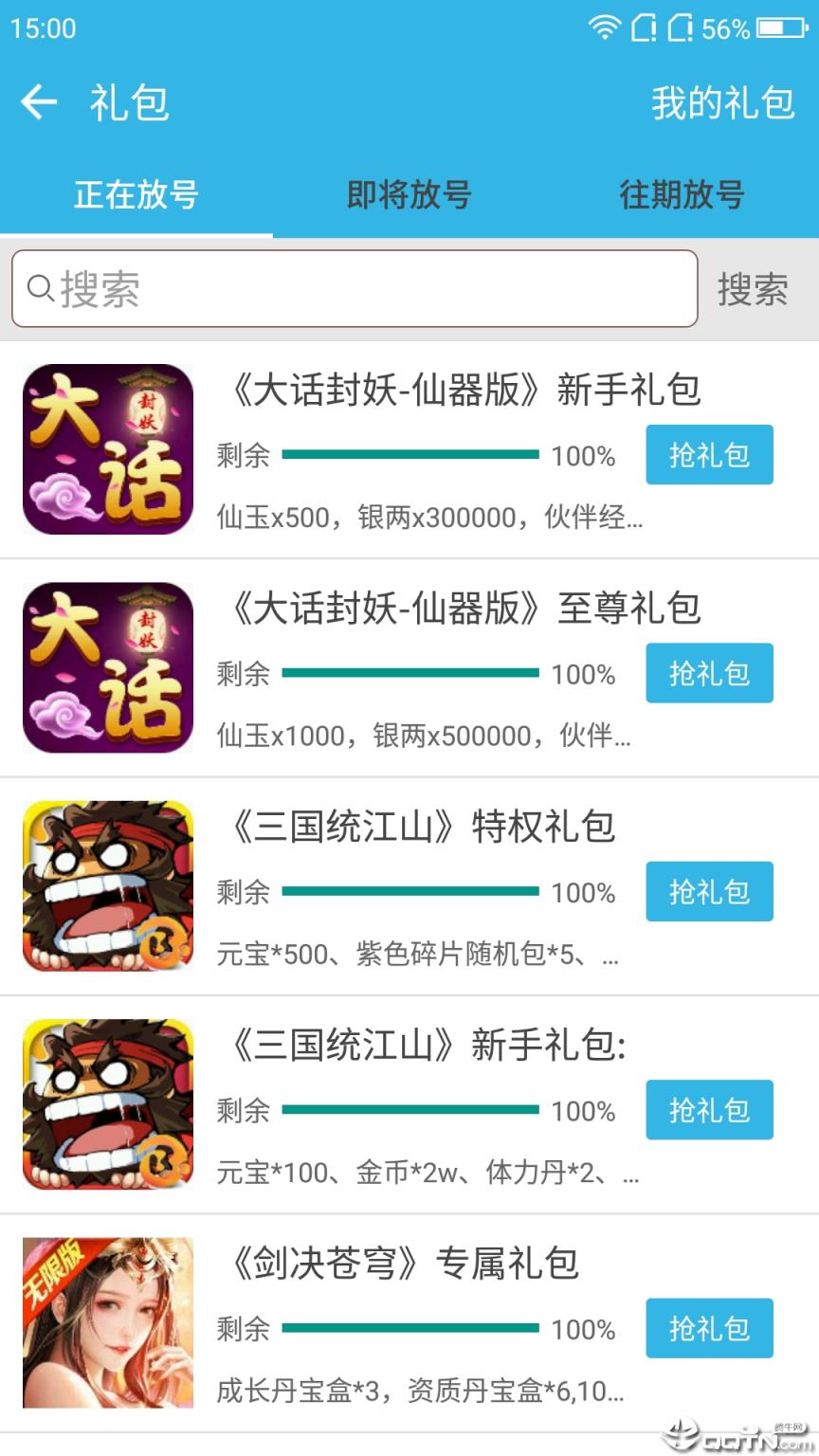Open the second 三国统江山 game icon
Viewport: 819px width, 1456px height.
pyautogui.click(x=107, y=1104)
